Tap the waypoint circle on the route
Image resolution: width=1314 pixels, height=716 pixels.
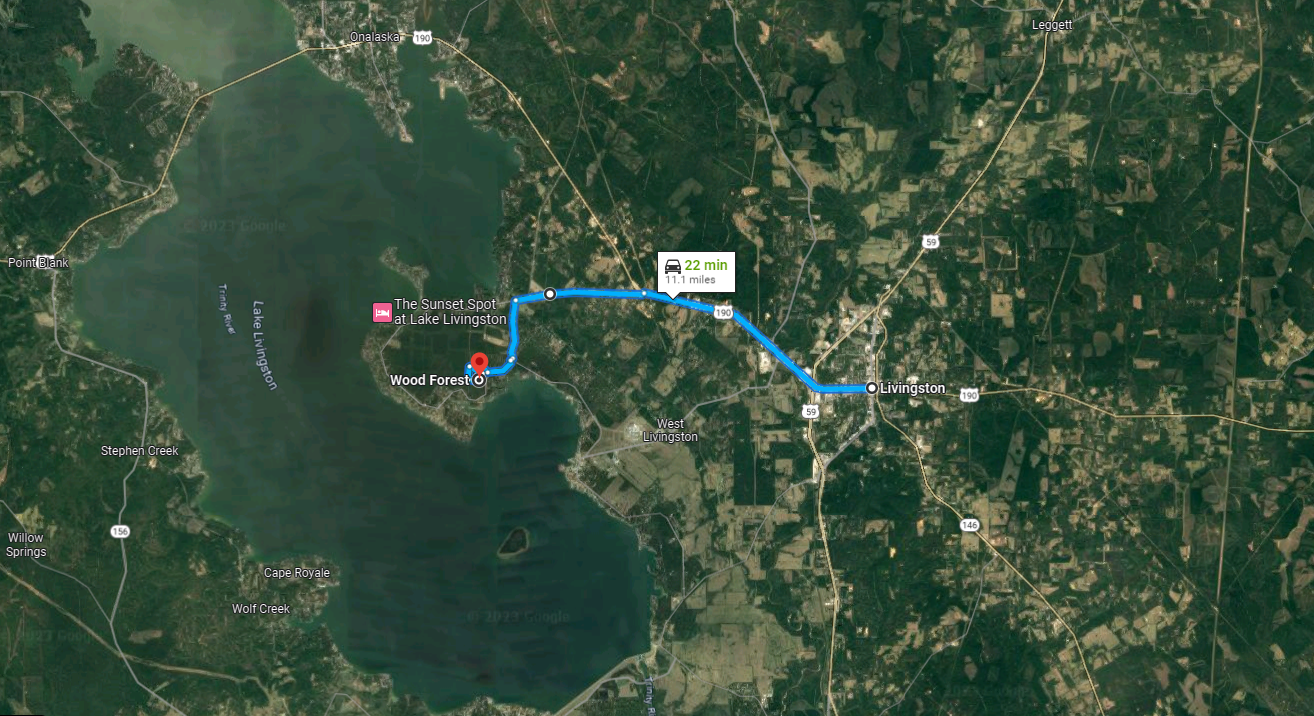(549, 294)
